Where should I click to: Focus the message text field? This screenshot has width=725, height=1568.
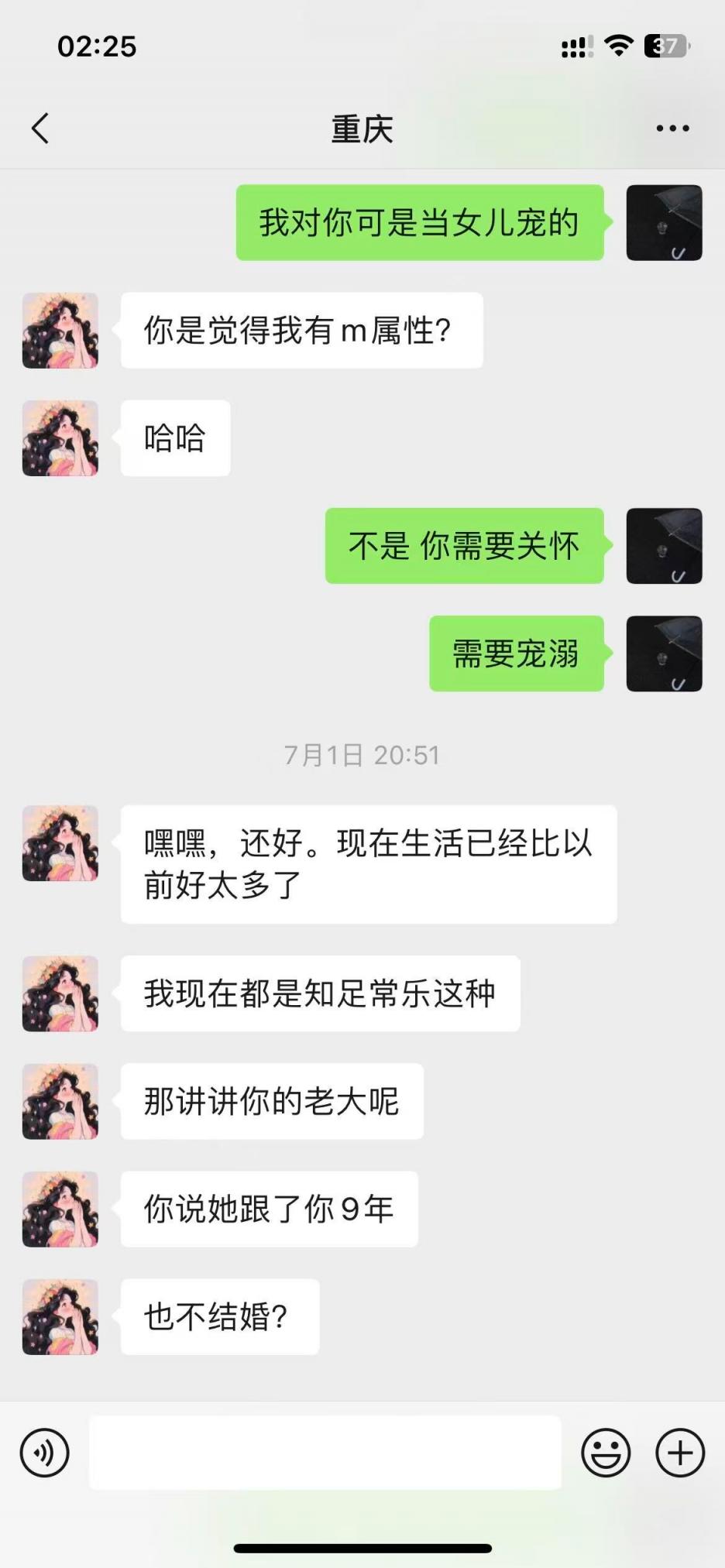click(x=325, y=1453)
